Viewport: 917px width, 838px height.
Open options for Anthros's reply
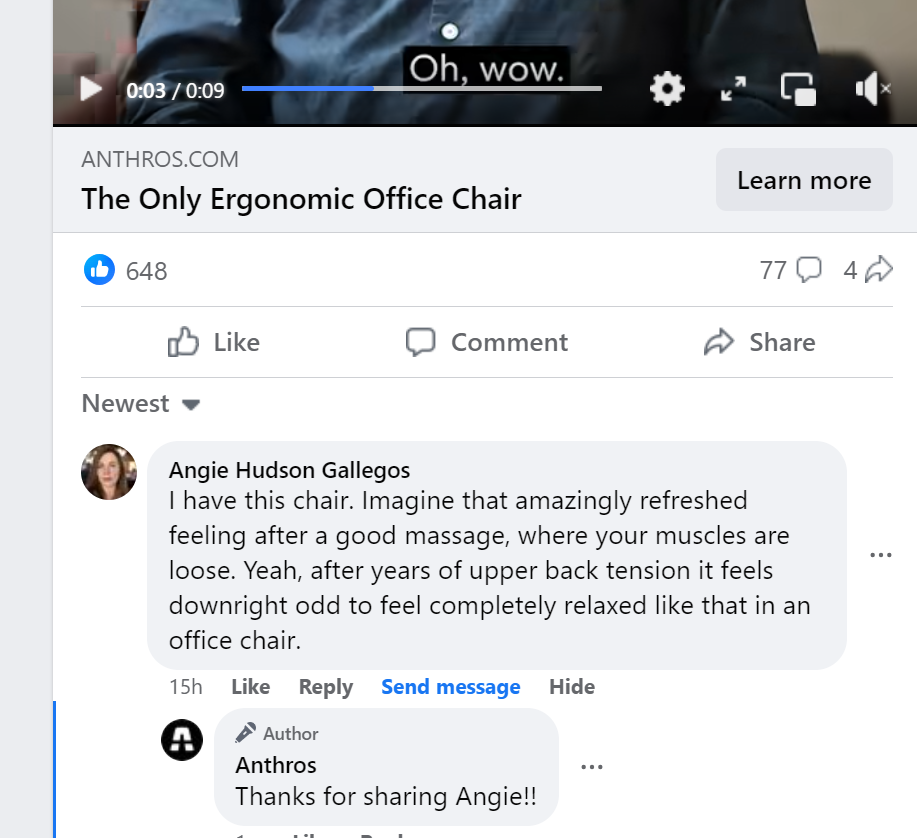592,767
